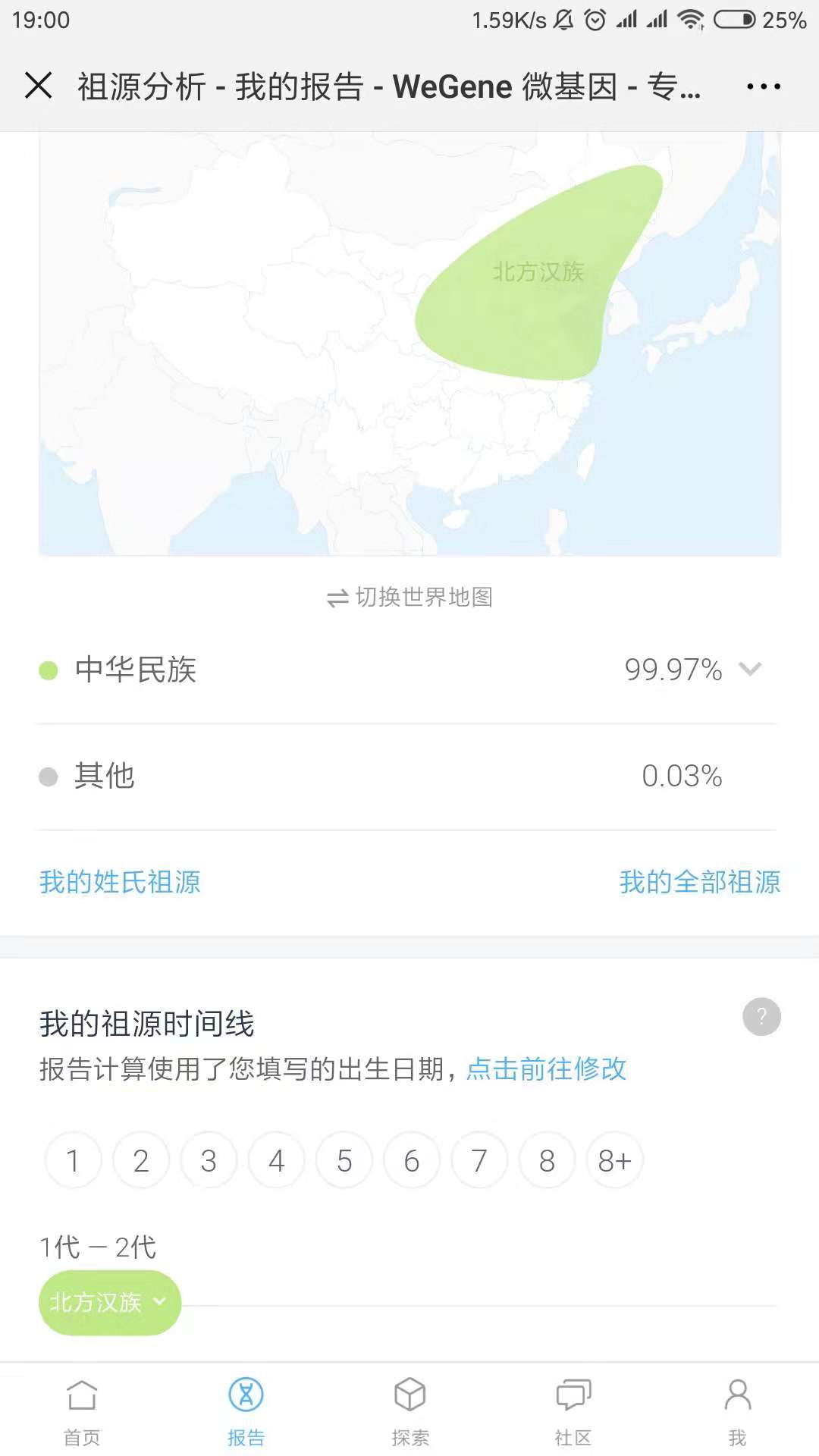Select generation 7 on the timeline
819x1456 pixels.
pyautogui.click(x=479, y=1160)
